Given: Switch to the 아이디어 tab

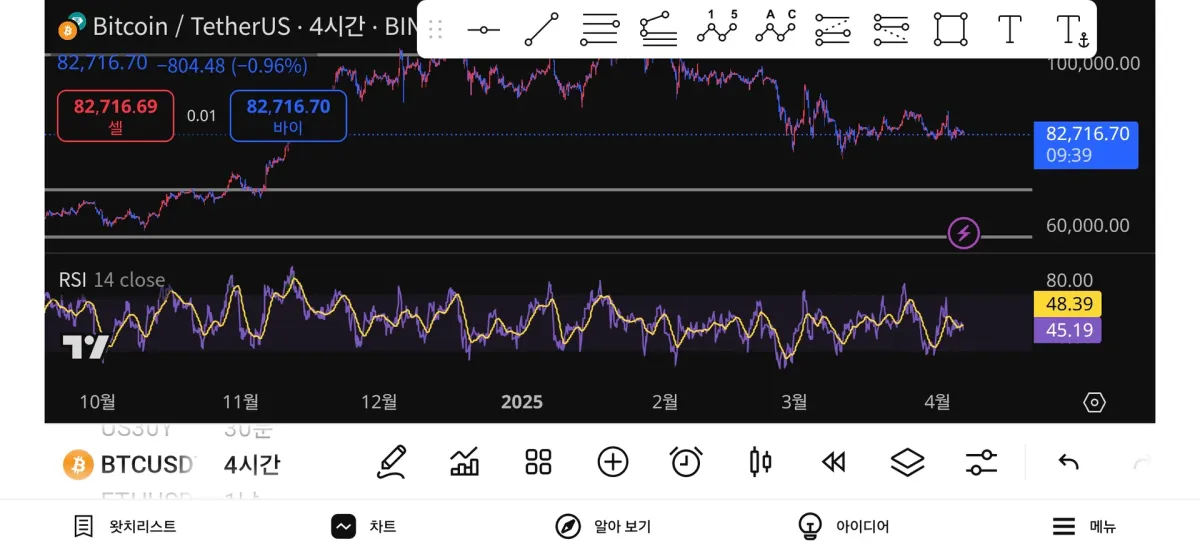Looking at the screenshot, I should [843, 526].
